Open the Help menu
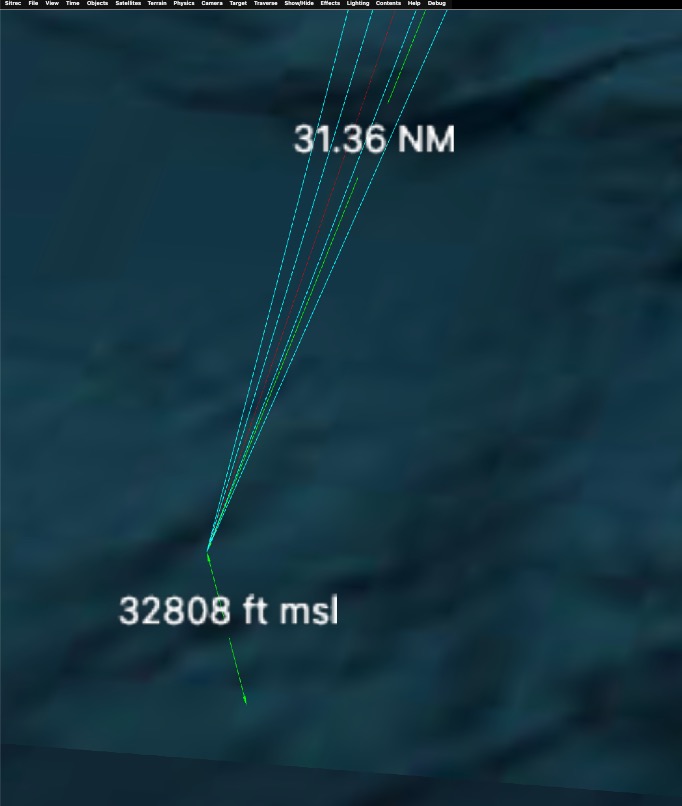 click(x=414, y=4)
